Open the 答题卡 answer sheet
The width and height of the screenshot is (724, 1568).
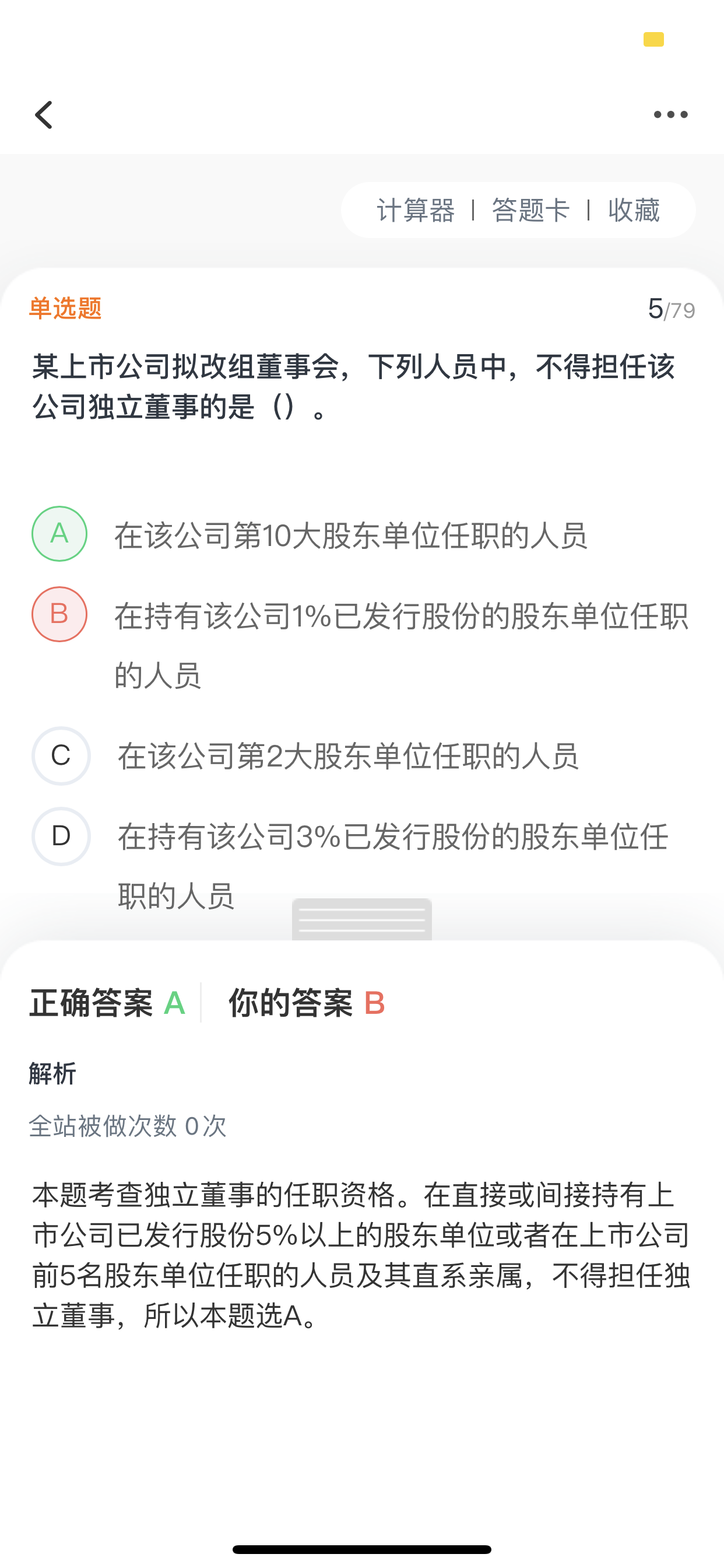[x=530, y=210]
